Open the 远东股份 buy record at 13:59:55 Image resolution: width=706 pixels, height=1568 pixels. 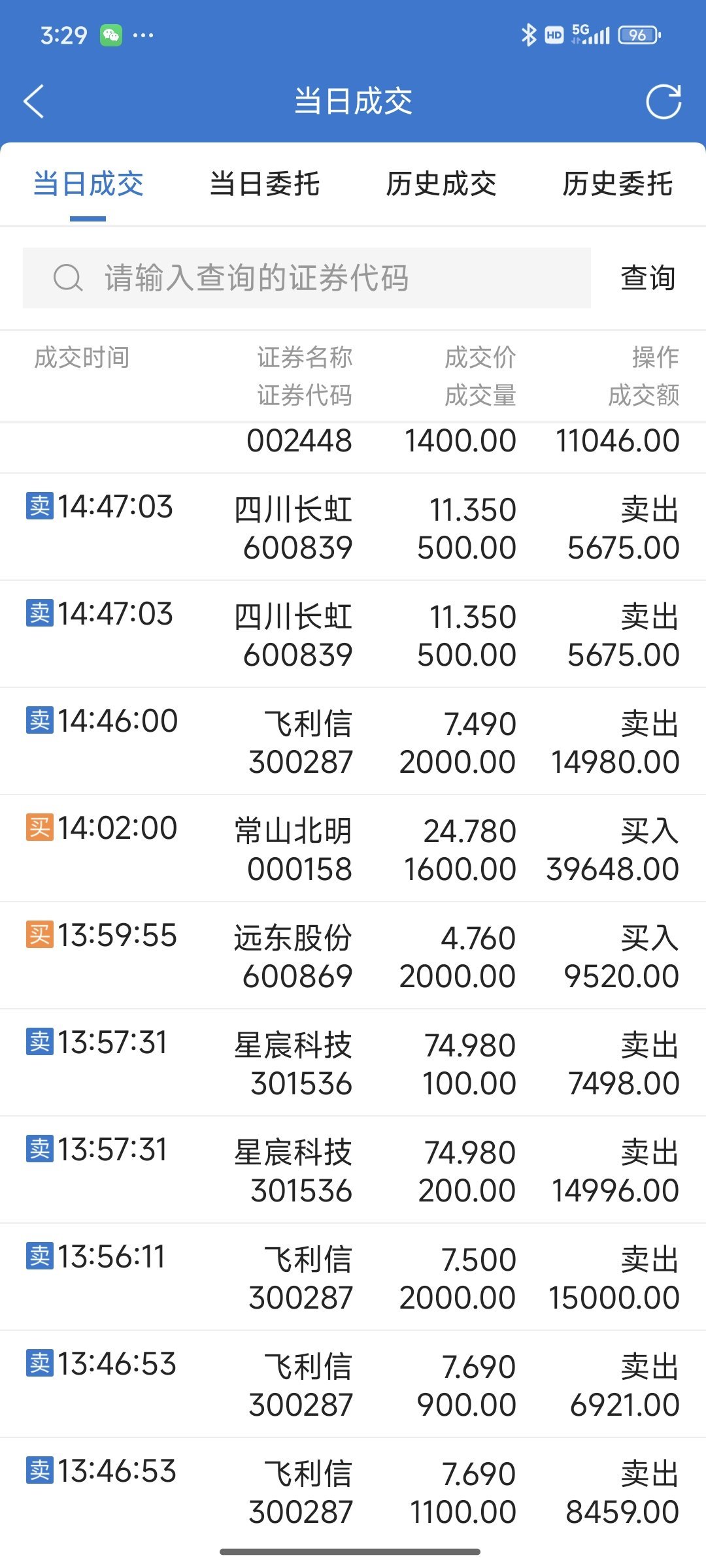[x=353, y=956]
